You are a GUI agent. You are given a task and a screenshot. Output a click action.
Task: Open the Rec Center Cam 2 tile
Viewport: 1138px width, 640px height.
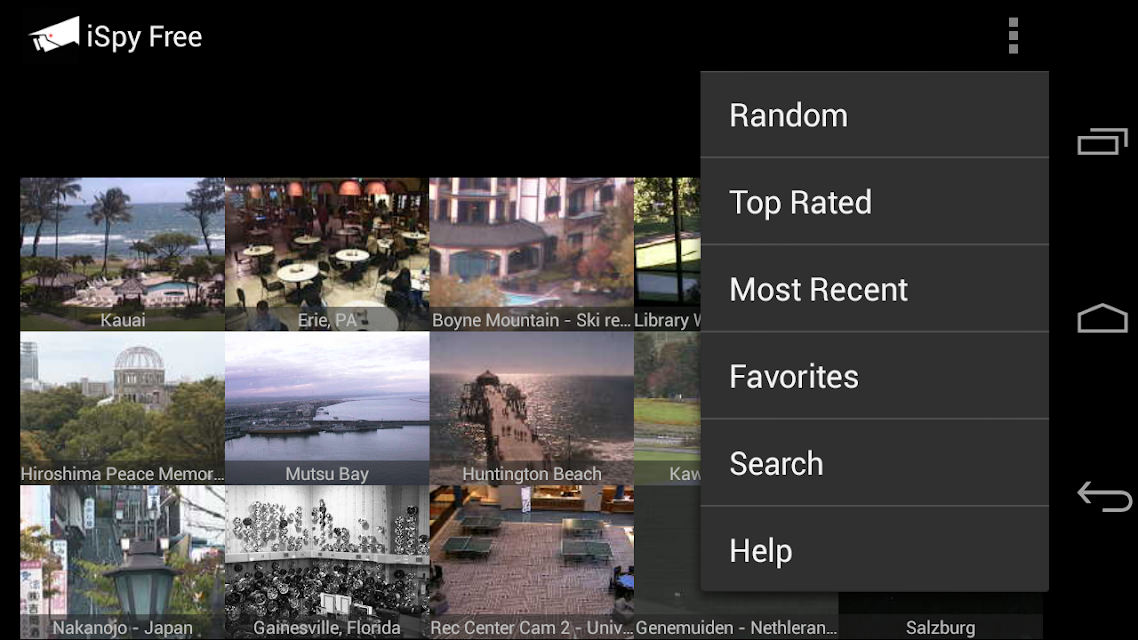532,562
